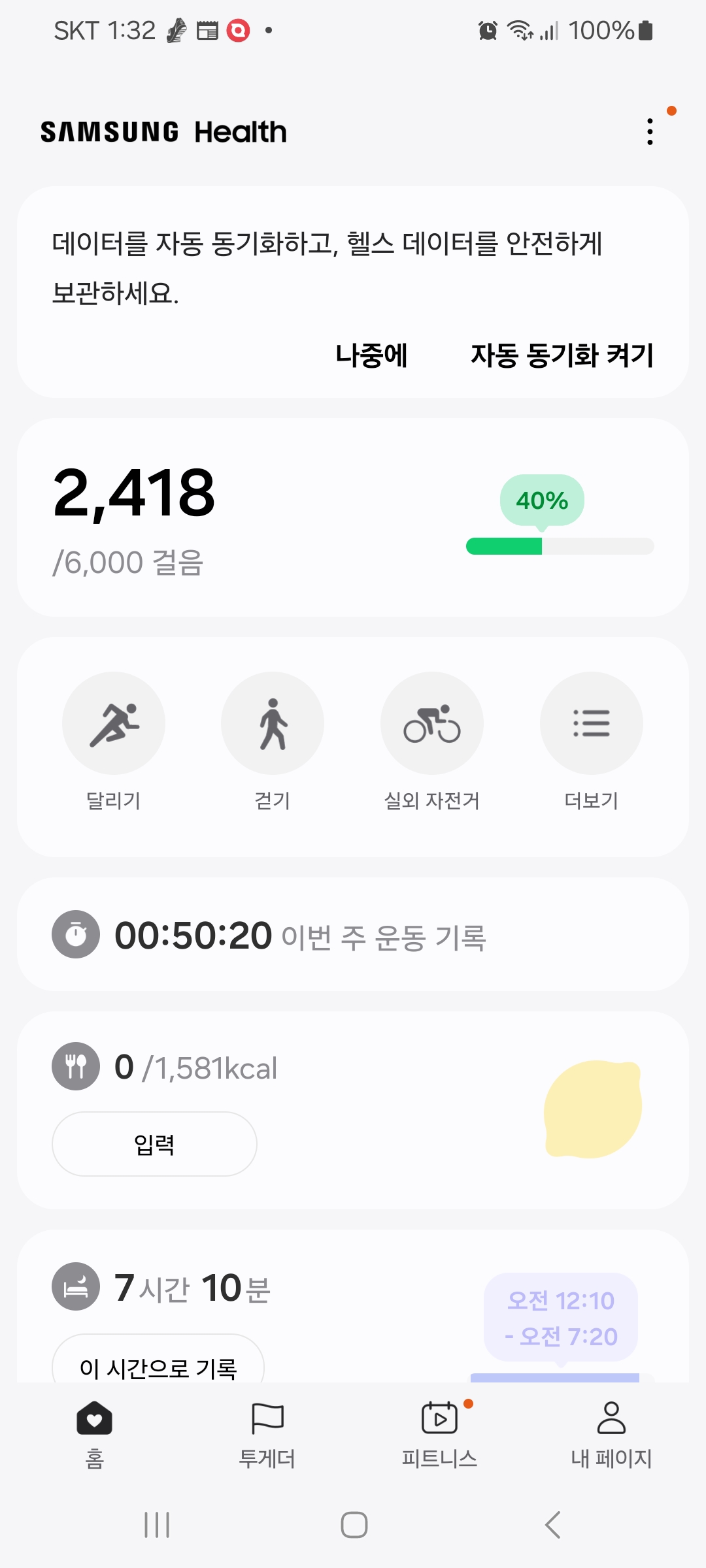
Task: Open 더보기 for more exercises
Action: (591, 724)
